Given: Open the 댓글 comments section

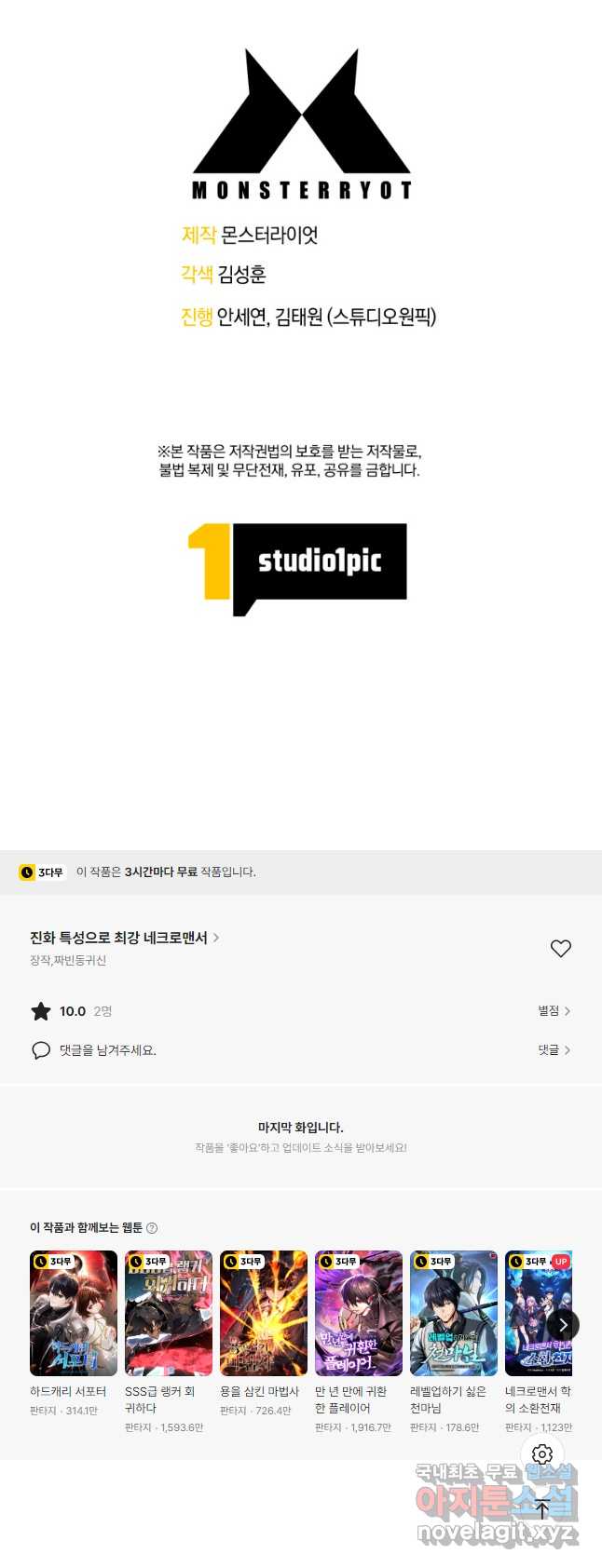Looking at the screenshot, I should pyautogui.click(x=554, y=1049).
